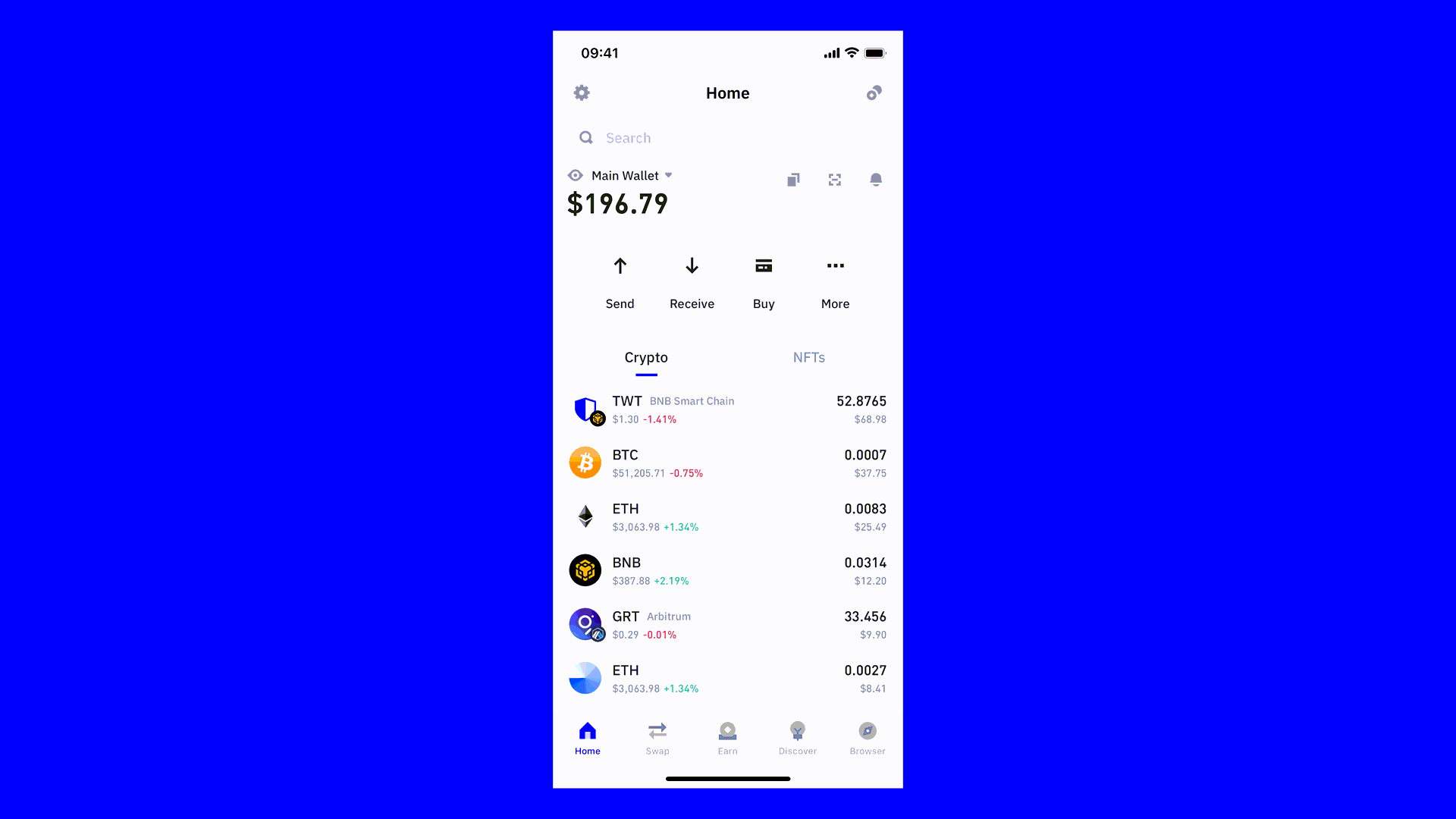Expand the Main Wallet dropdown

(668, 175)
